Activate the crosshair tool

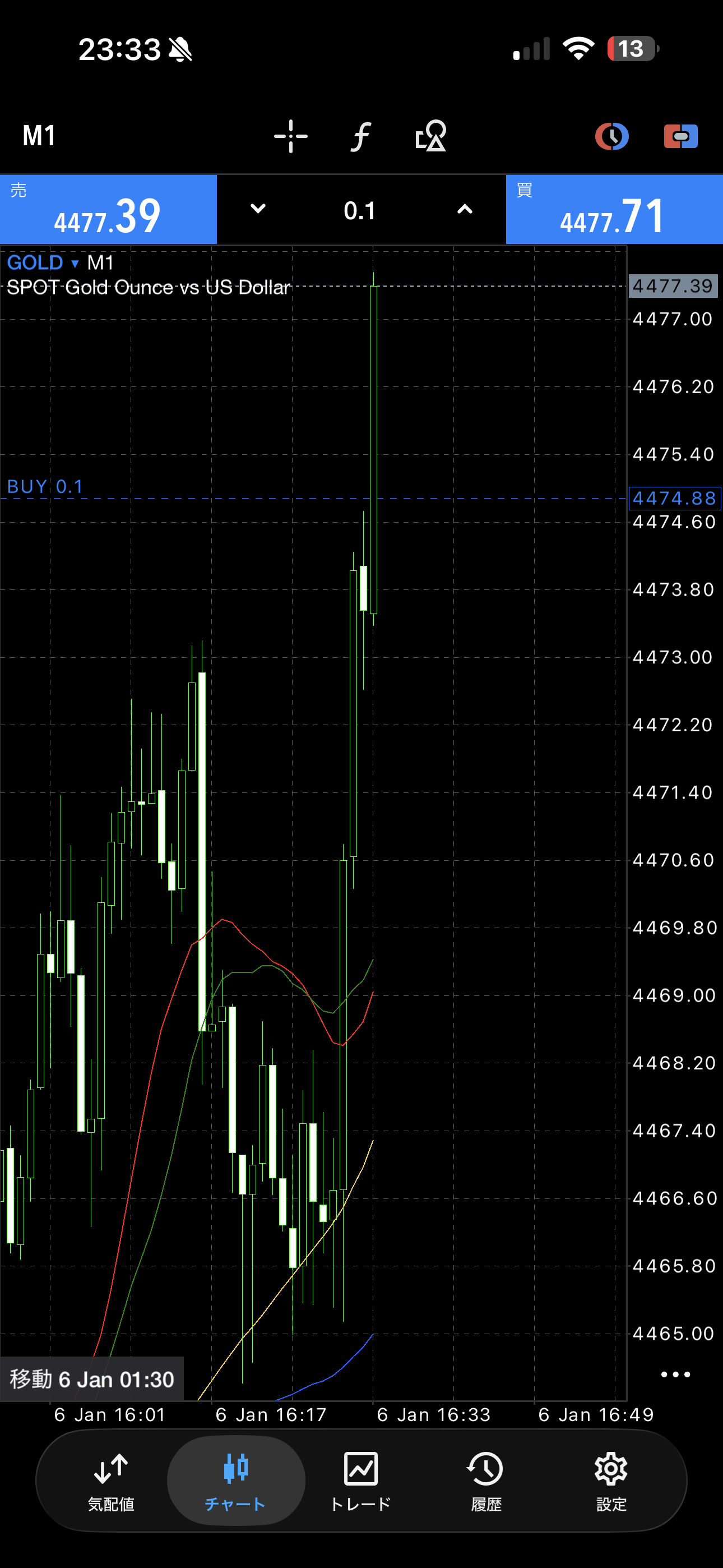(290, 136)
